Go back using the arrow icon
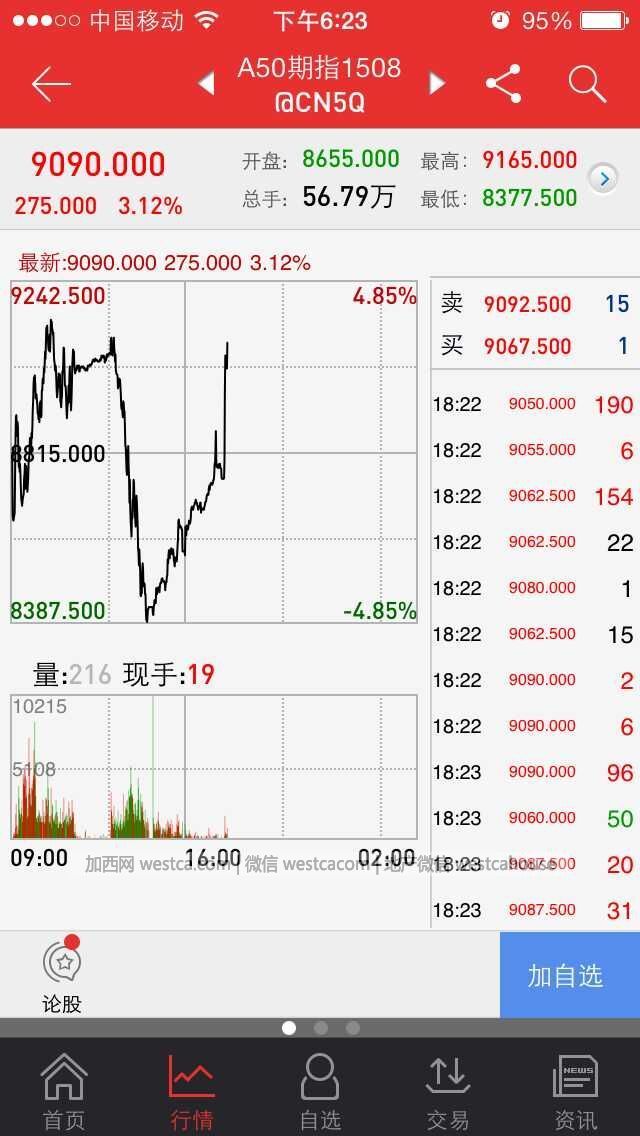The height and width of the screenshot is (1136, 640). point(50,85)
